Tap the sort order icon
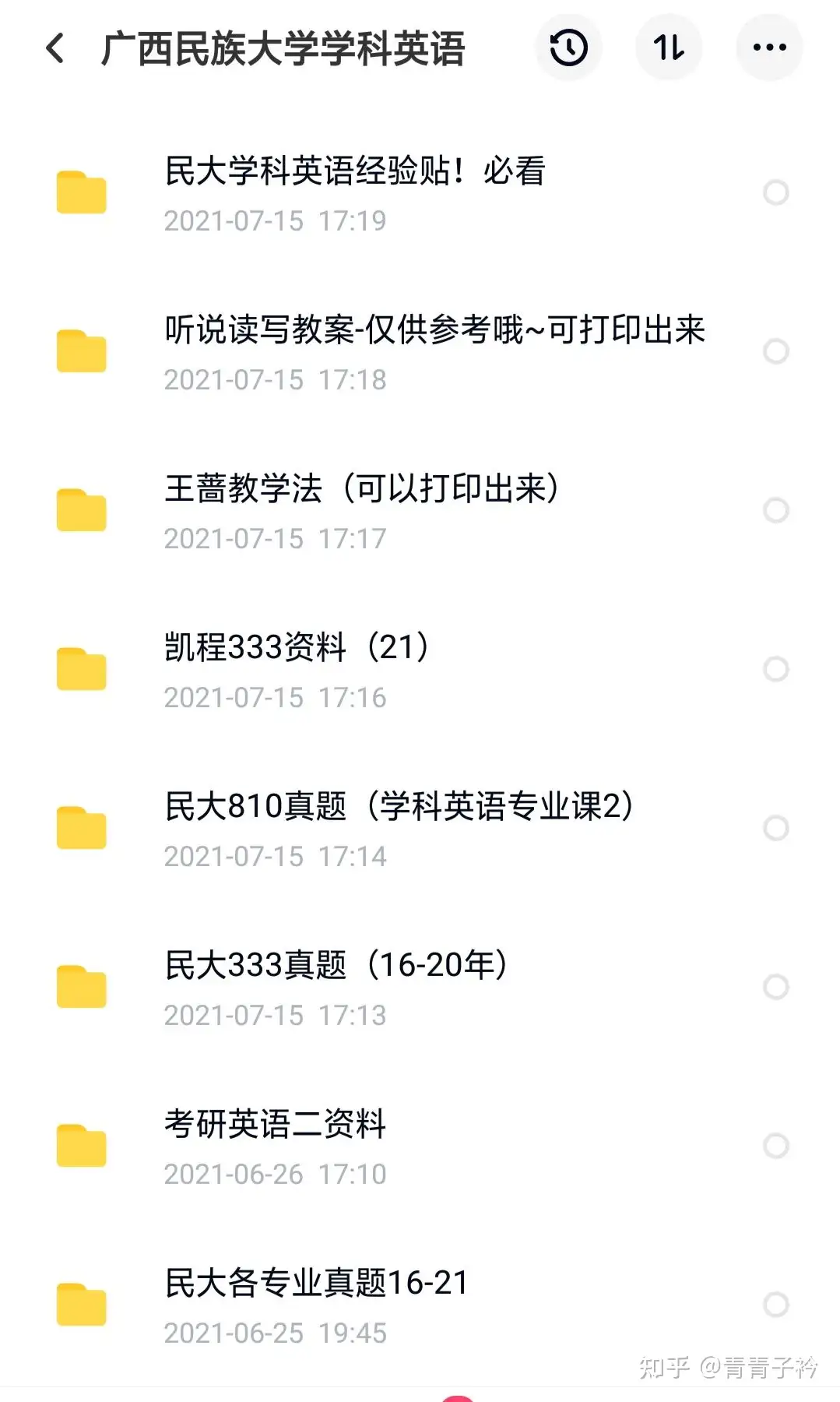The height and width of the screenshot is (1402, 840). (669, 47)
